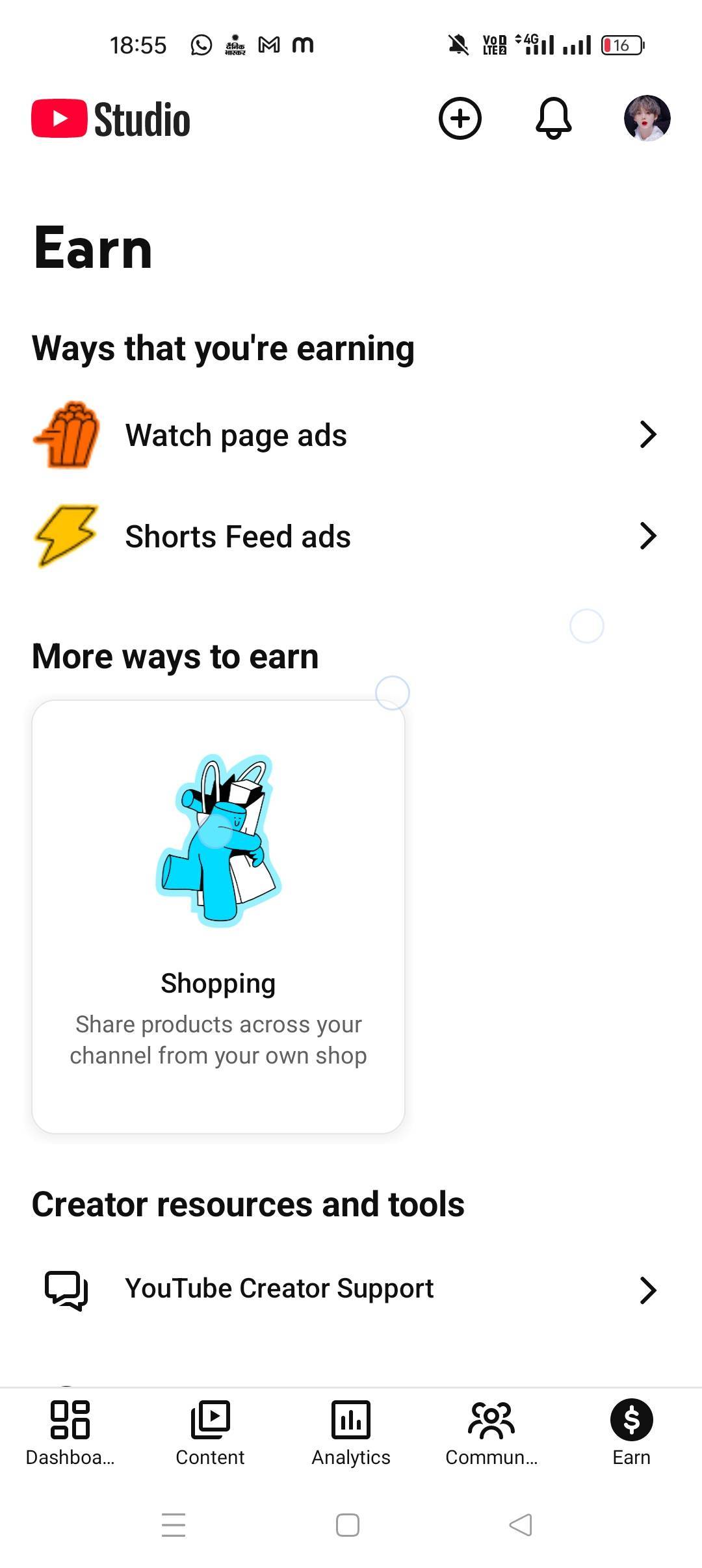The height and width of the screenshot is (1568, 702).
Task: Open the account profile avatar
Action: 647,118
